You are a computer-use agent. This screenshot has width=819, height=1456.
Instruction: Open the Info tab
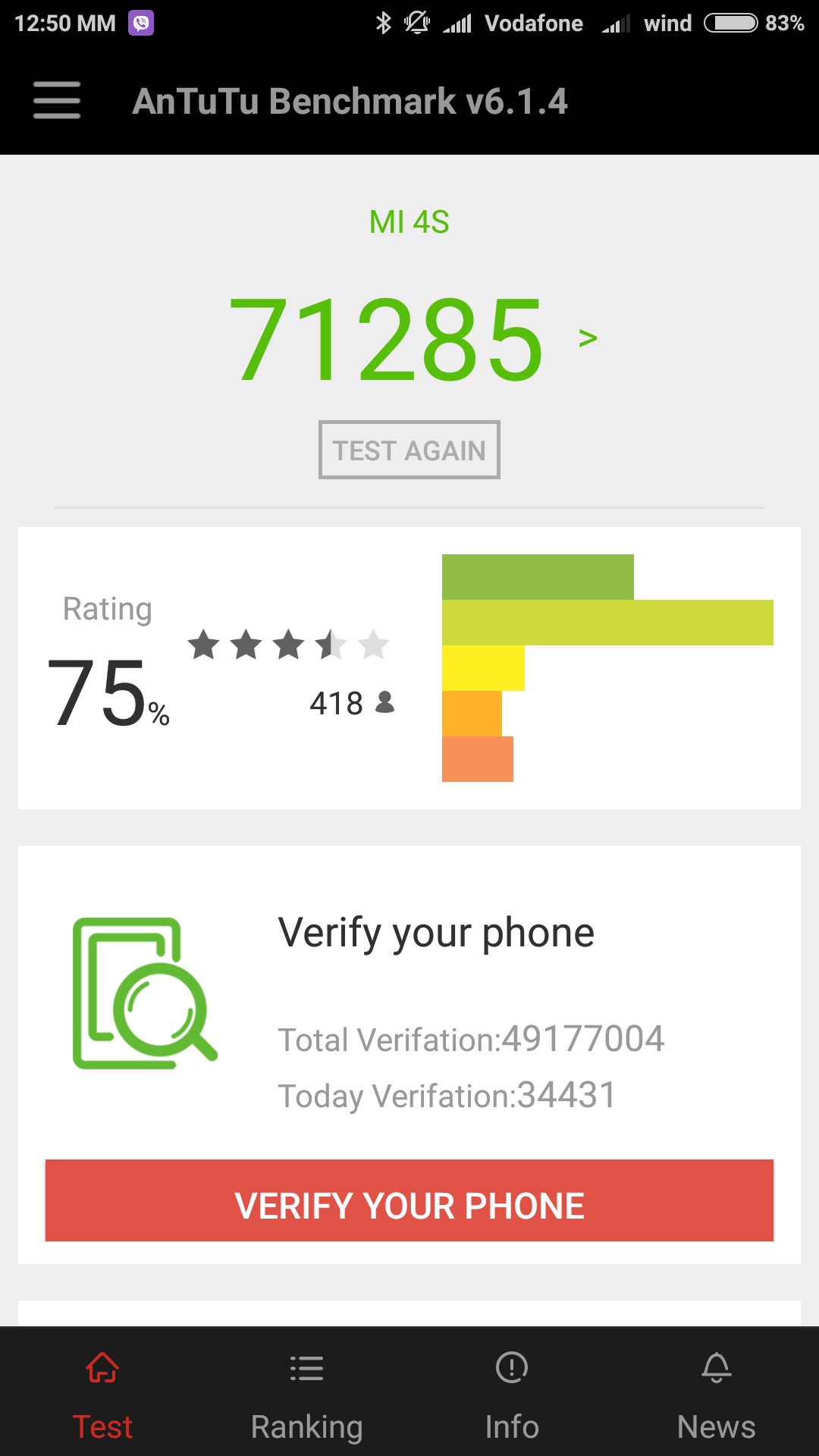[512, 1395]
